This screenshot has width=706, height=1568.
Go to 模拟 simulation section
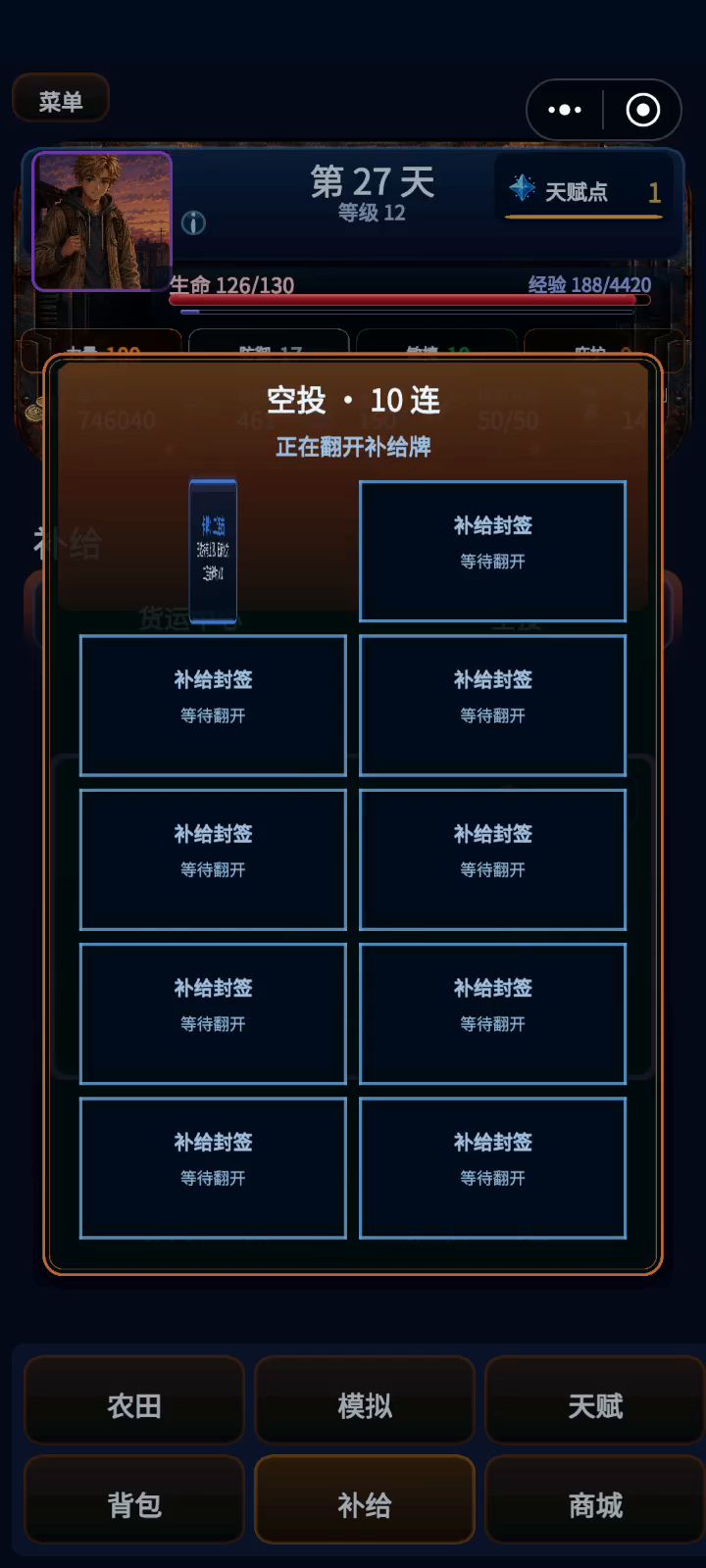(365, 1405)
